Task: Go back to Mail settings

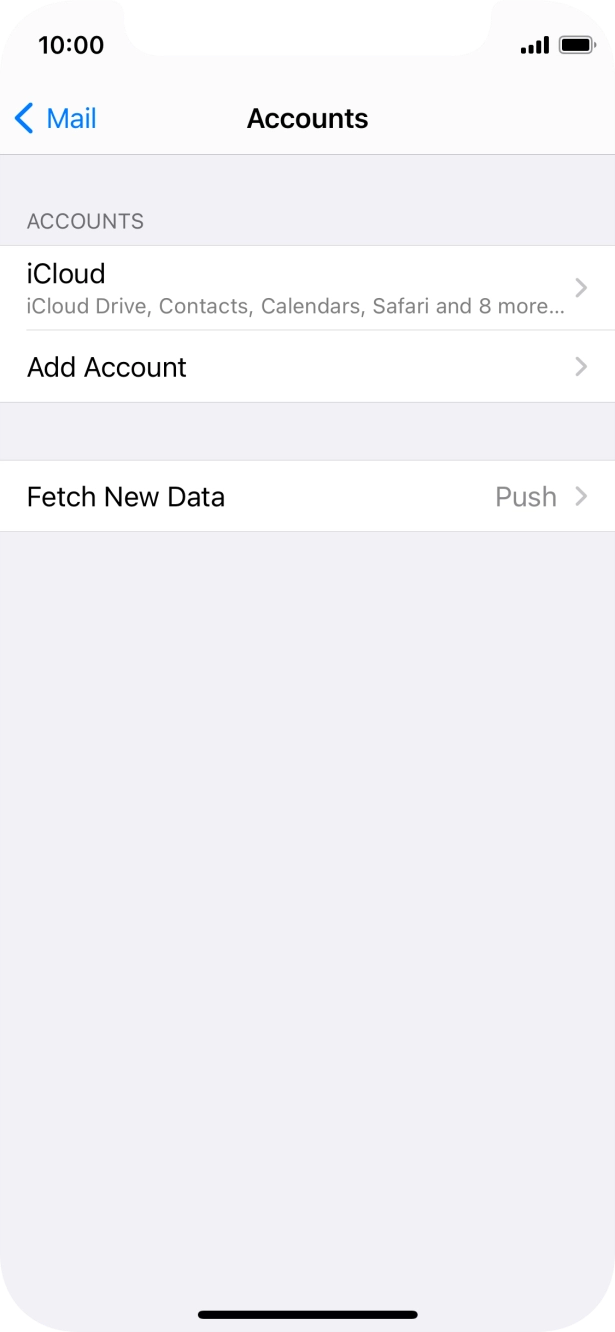Action: (56, 118)
